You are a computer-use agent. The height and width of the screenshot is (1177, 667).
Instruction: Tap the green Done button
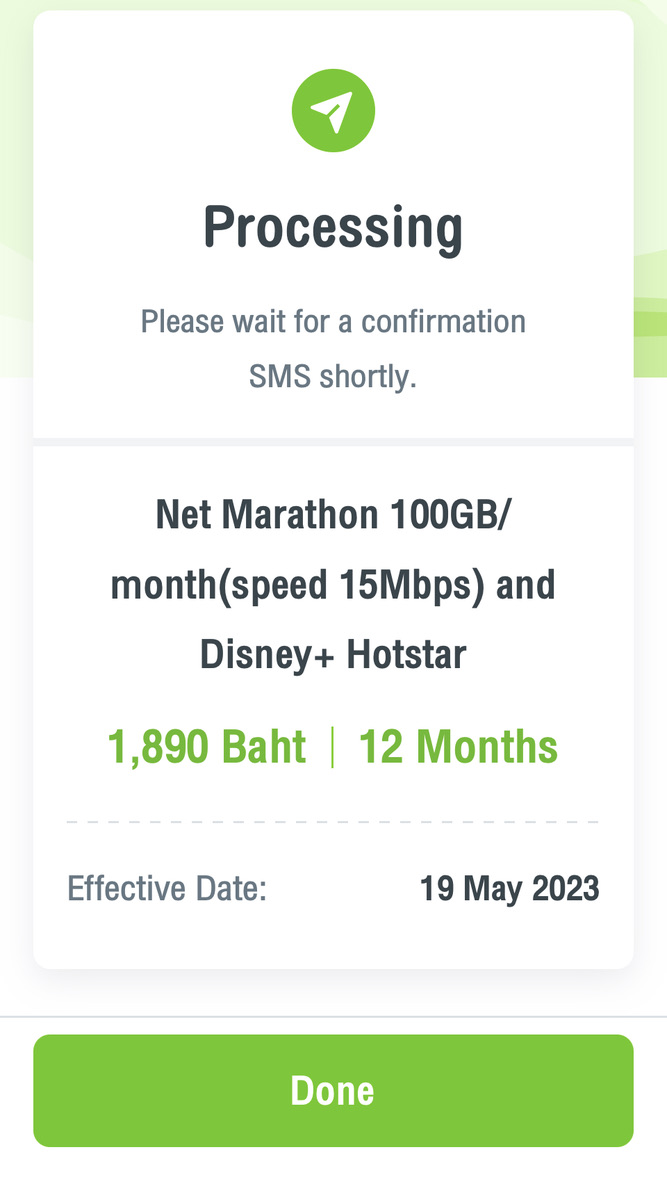click(x=333, y=1090)
